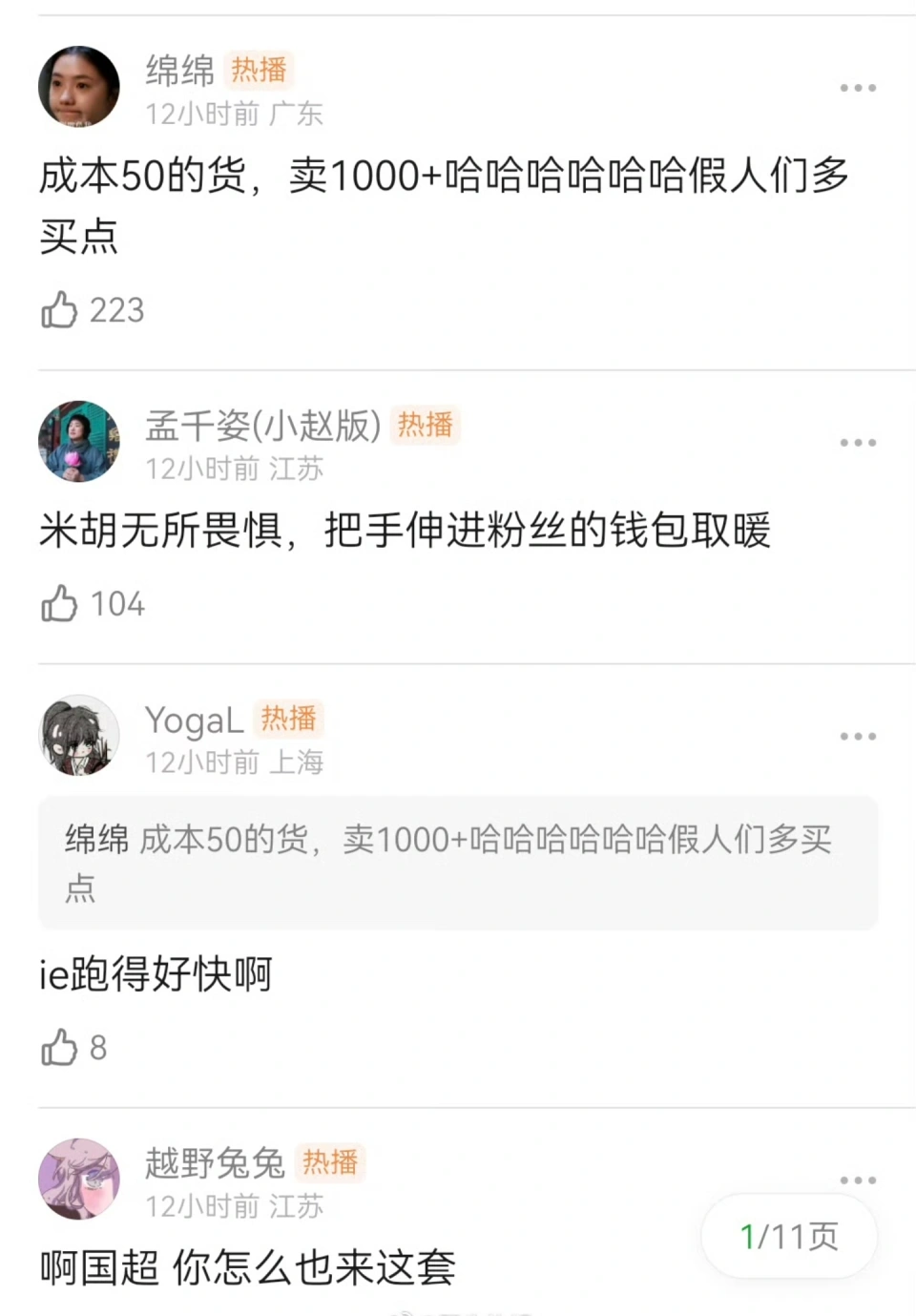Tap the username 越野兔兔

pyautogui.click(x=215, y=1162)
